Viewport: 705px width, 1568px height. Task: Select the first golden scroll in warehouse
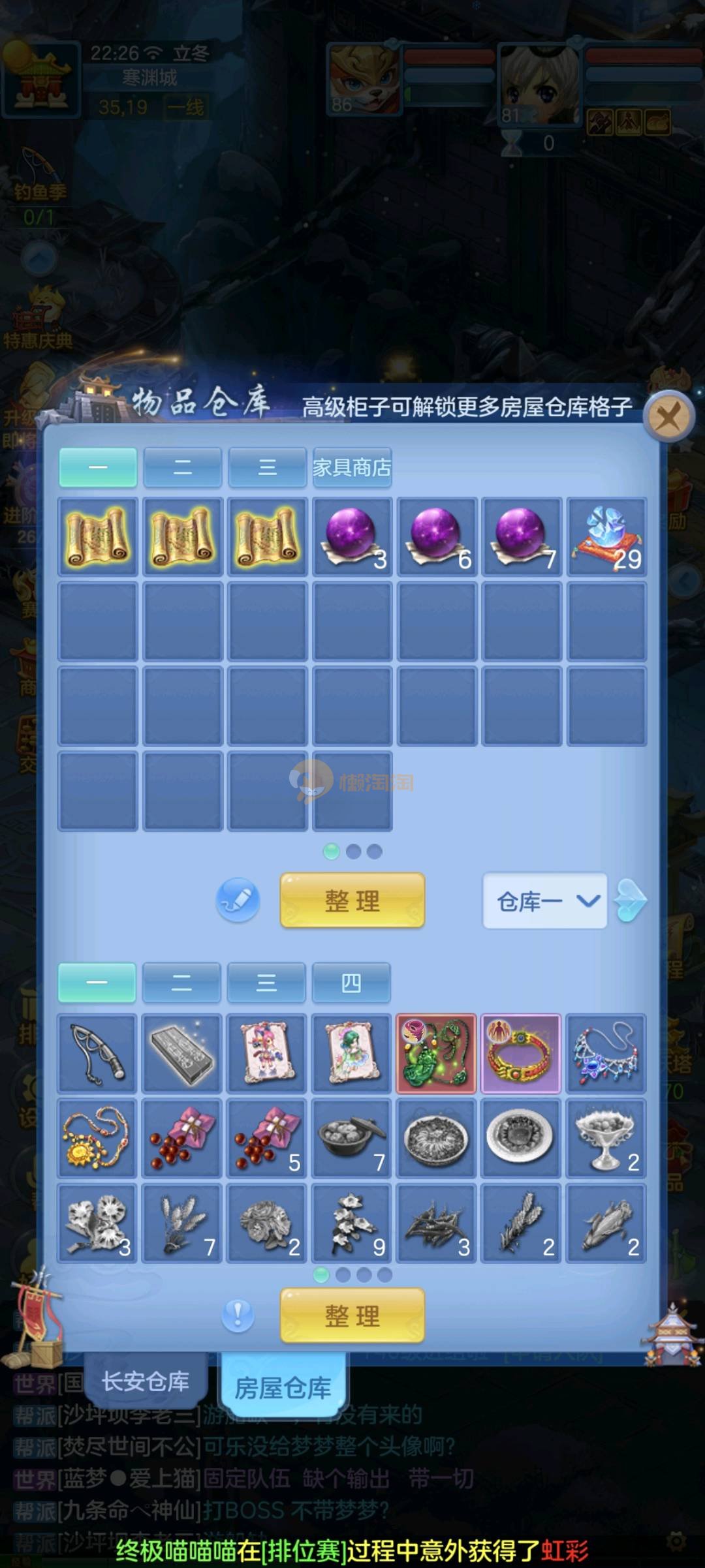[98, 537]
